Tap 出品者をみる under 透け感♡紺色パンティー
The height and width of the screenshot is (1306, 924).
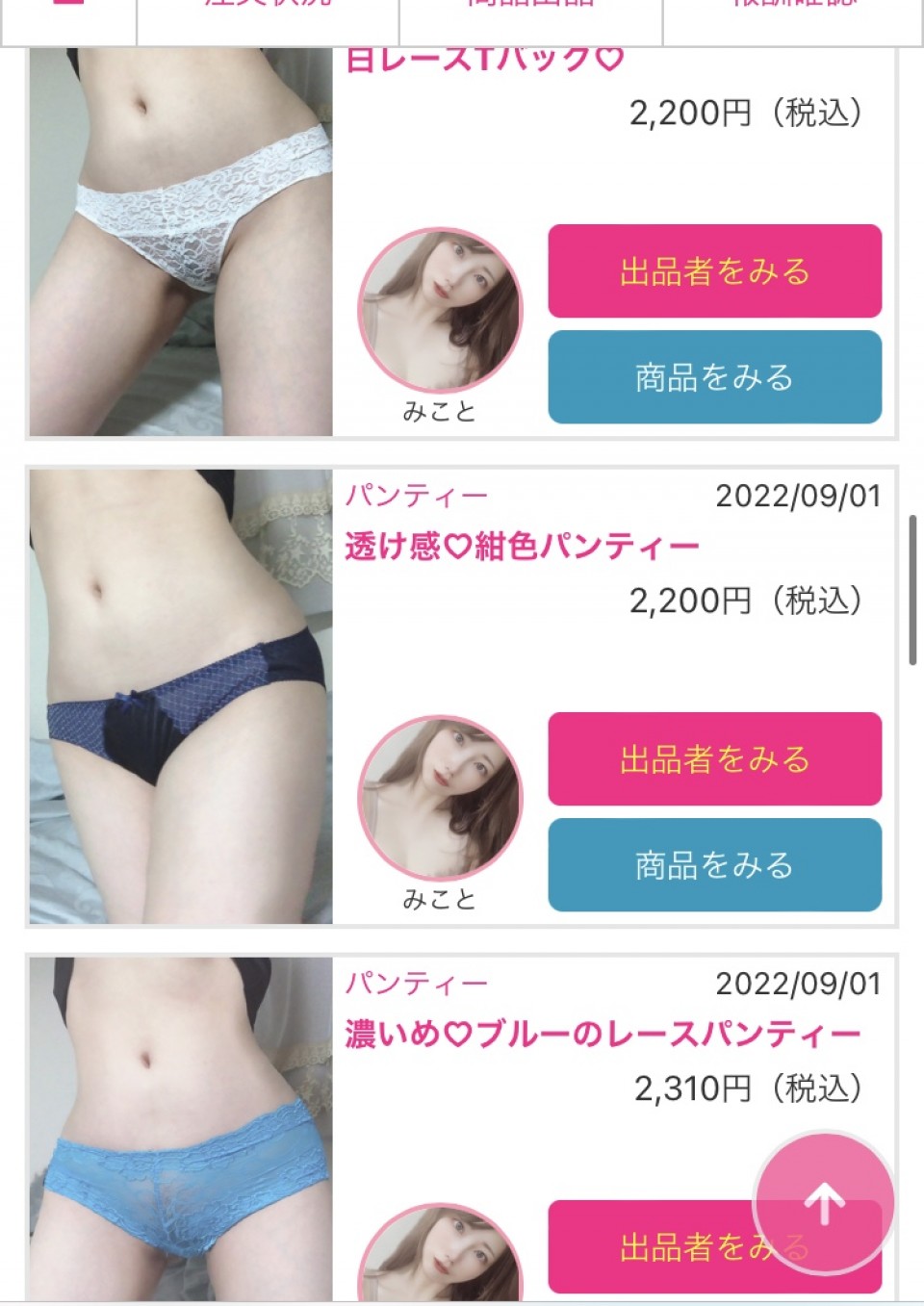(x=714, y=758)
